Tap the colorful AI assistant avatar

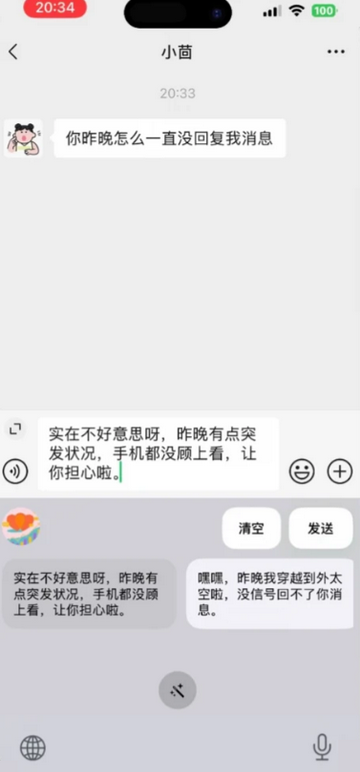[x=21, y=526]
